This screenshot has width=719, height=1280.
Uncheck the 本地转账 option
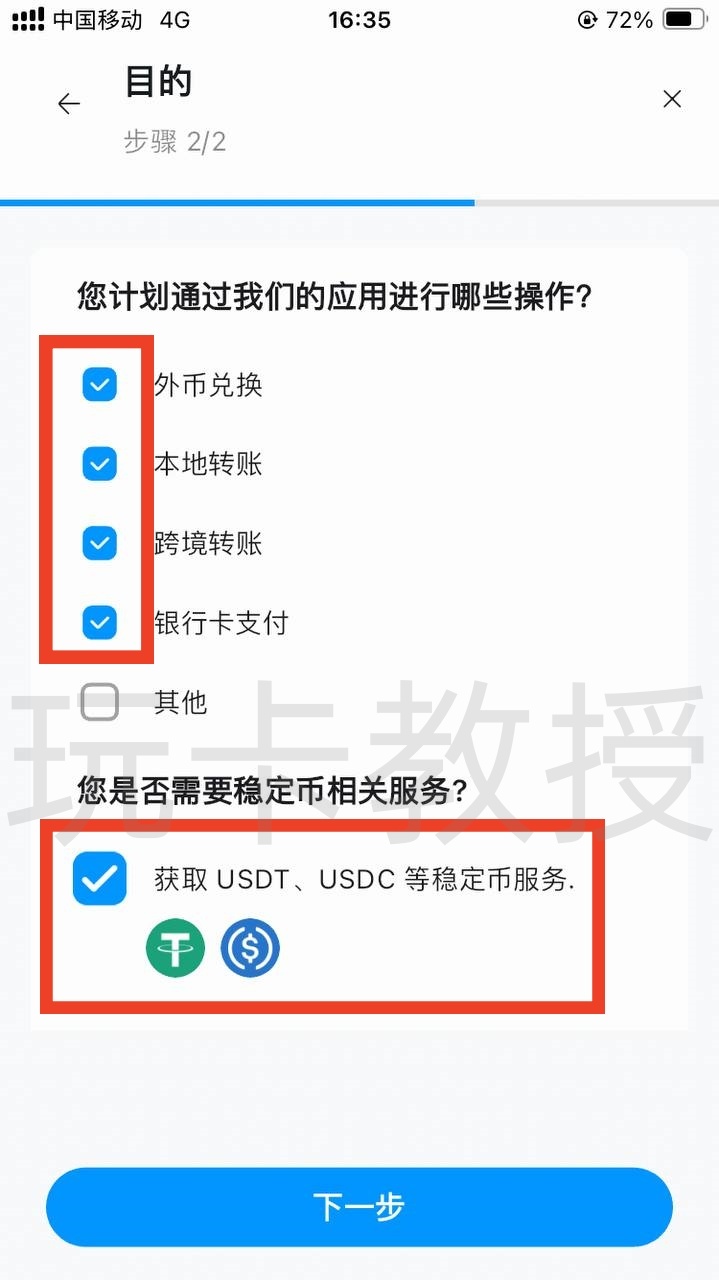pos(100,464)
